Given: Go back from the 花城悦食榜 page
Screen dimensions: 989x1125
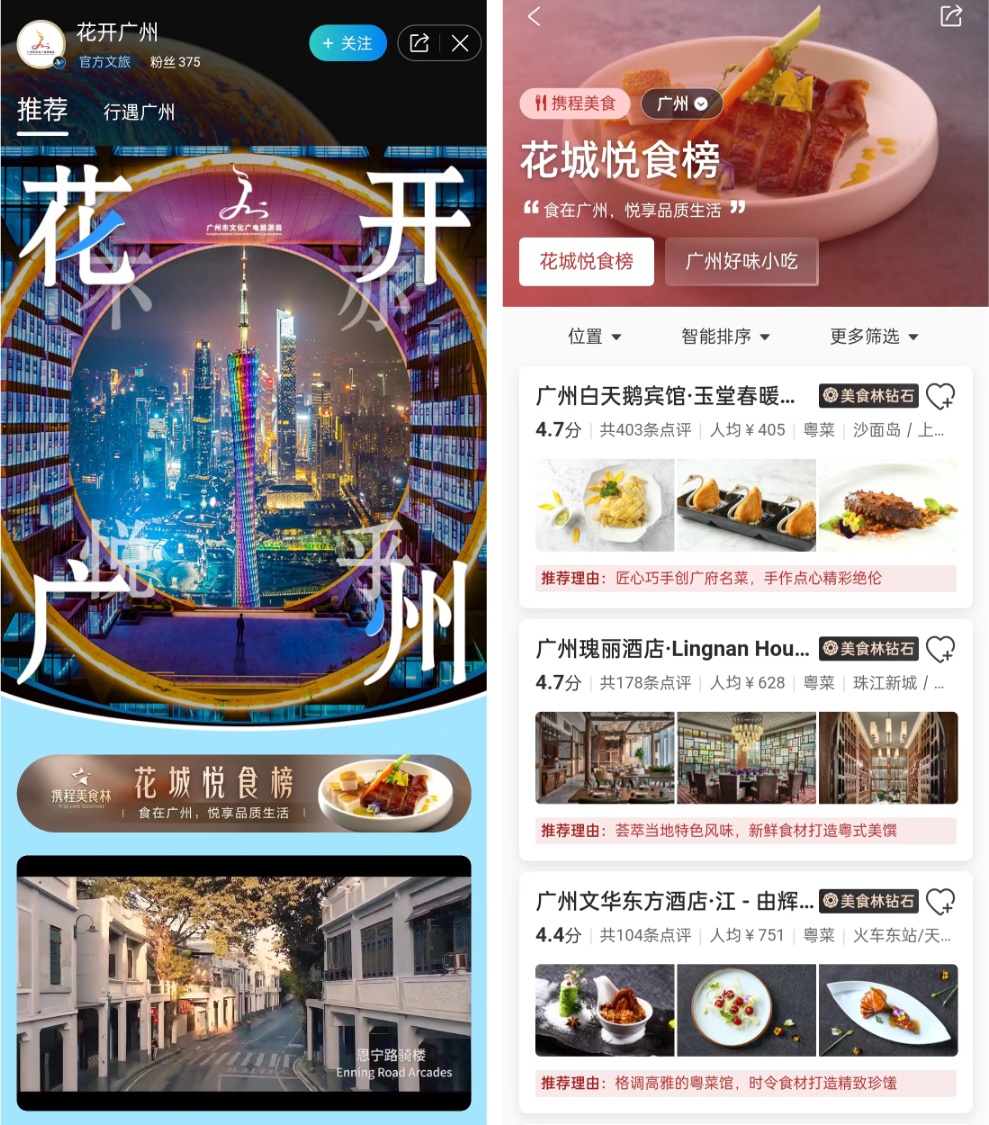Looking at the screenshot, I should [534, 16].
